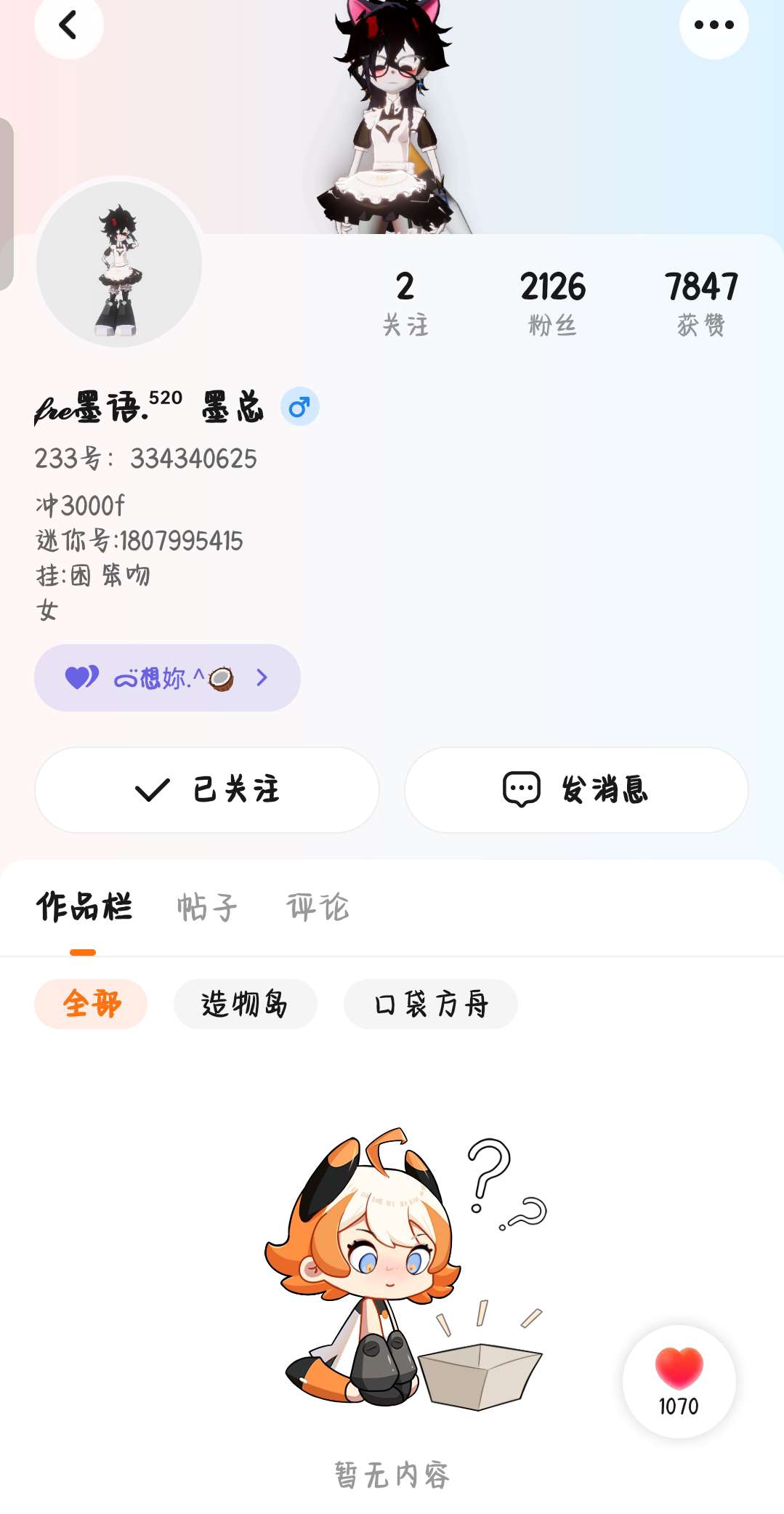Filter works by 造物岛
The height and width of the screenshot is (1514, 784).
coord(245,1004)
